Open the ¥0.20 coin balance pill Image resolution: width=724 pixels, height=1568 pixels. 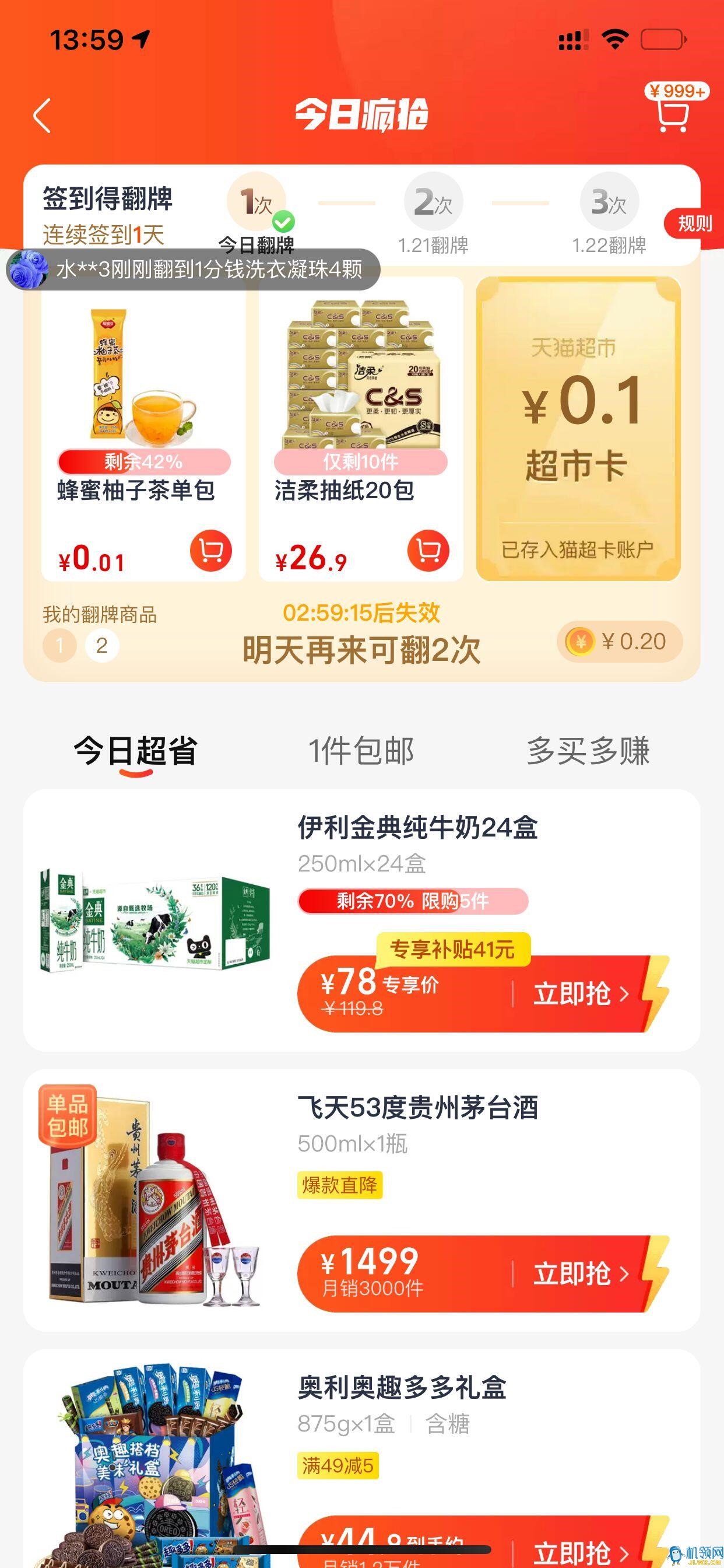pos(619,642)
